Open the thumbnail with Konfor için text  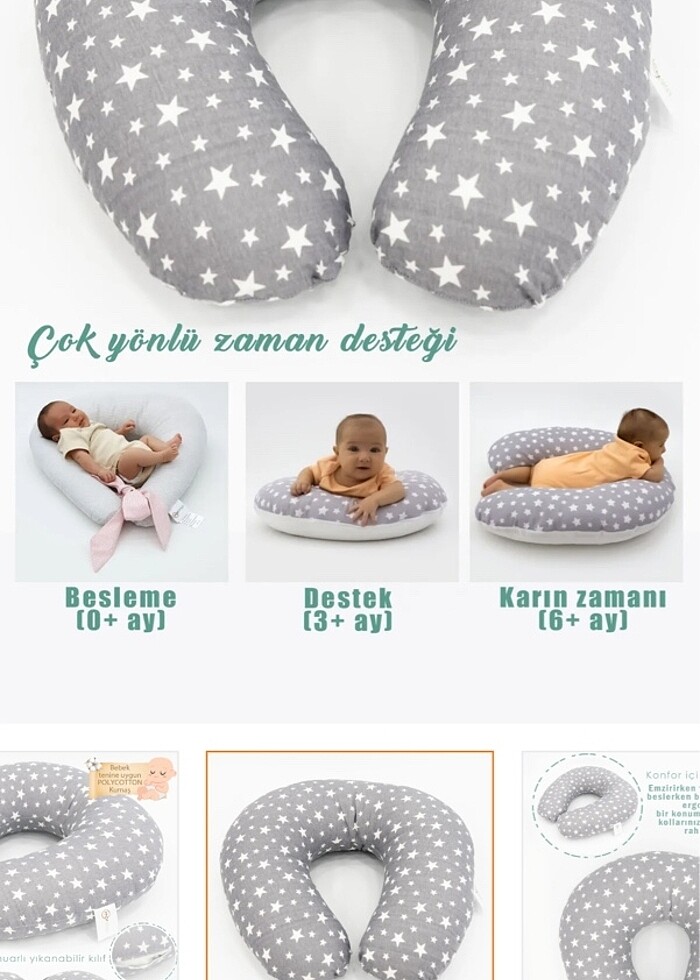(612, 865)
